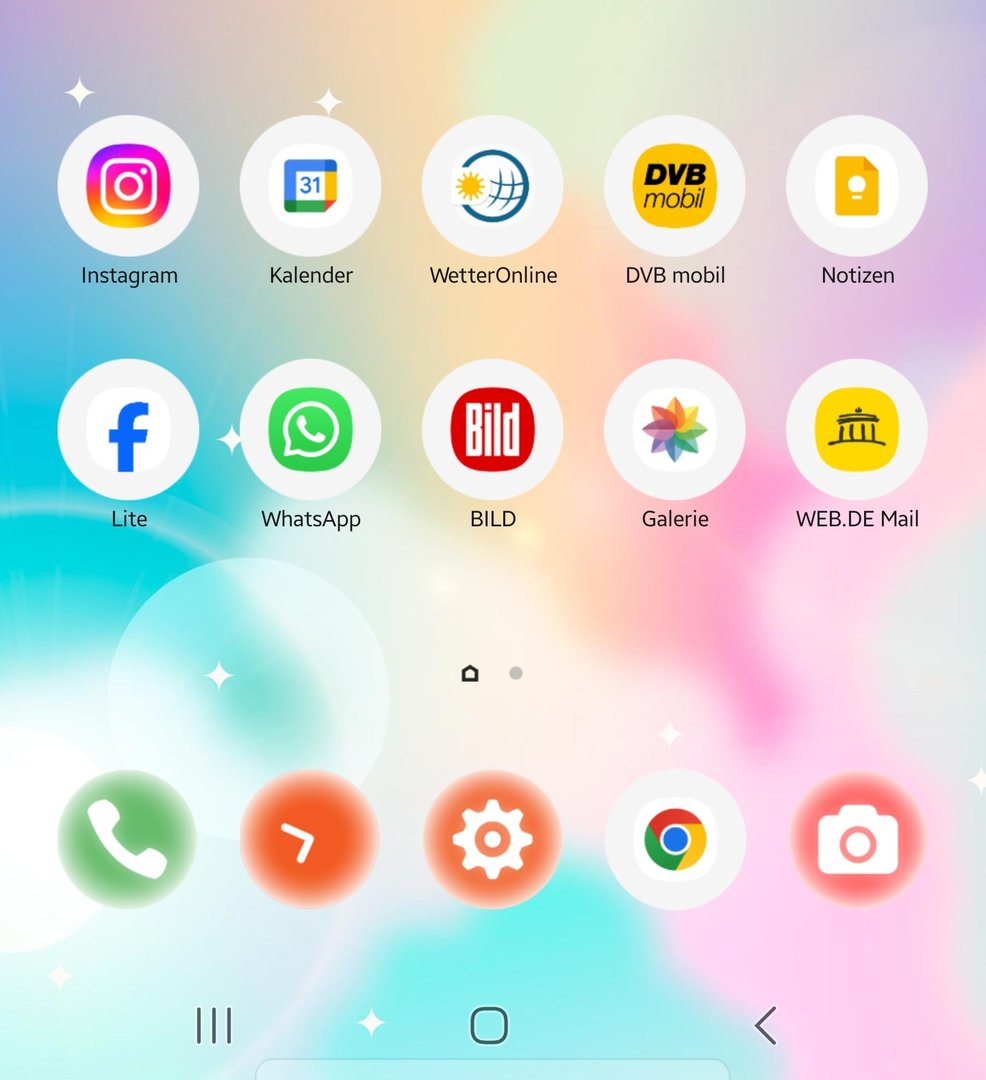Go to the second home screen page dot
This screenshot has height=1080, width=986.
pyautogui.click(x=516, y=674)
